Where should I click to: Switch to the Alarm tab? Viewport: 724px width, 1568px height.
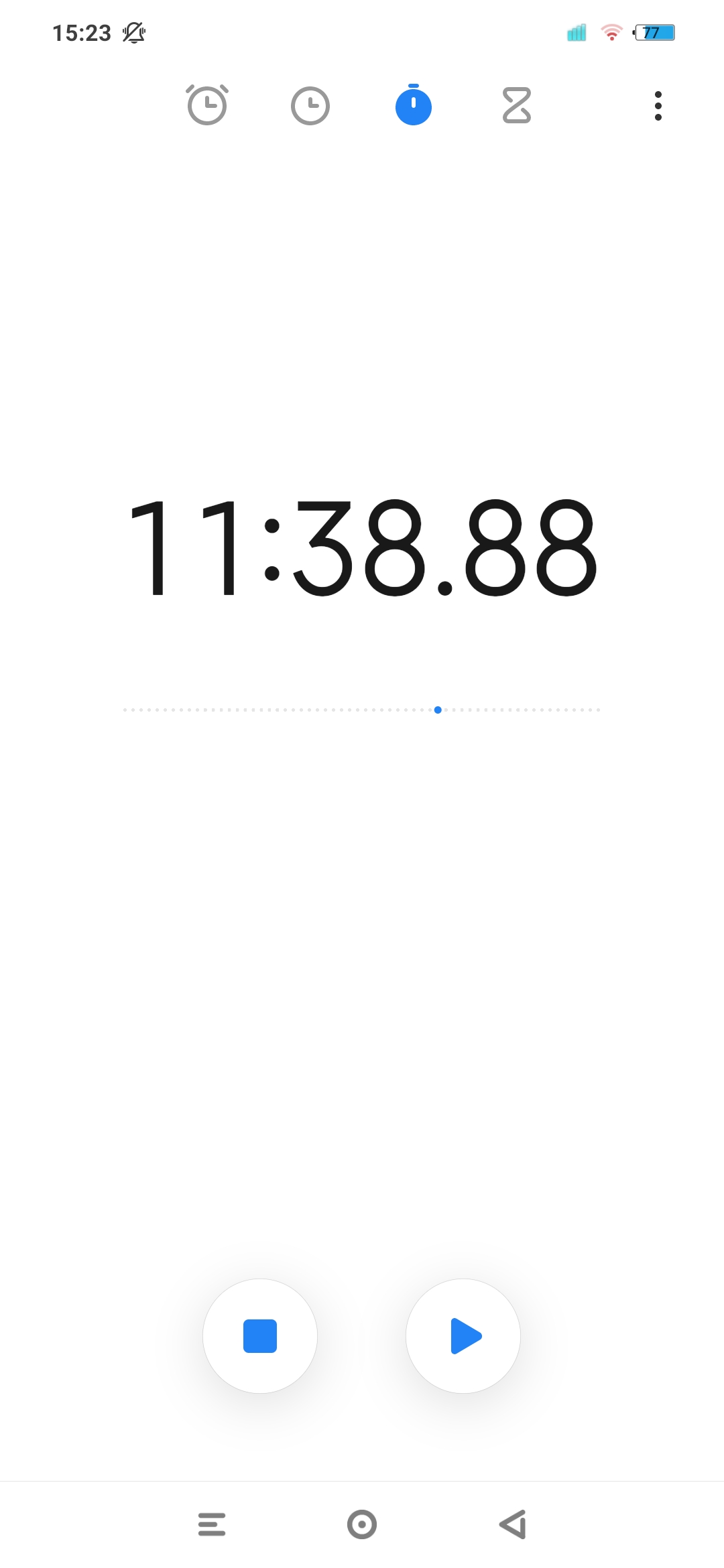coord(207,105)
